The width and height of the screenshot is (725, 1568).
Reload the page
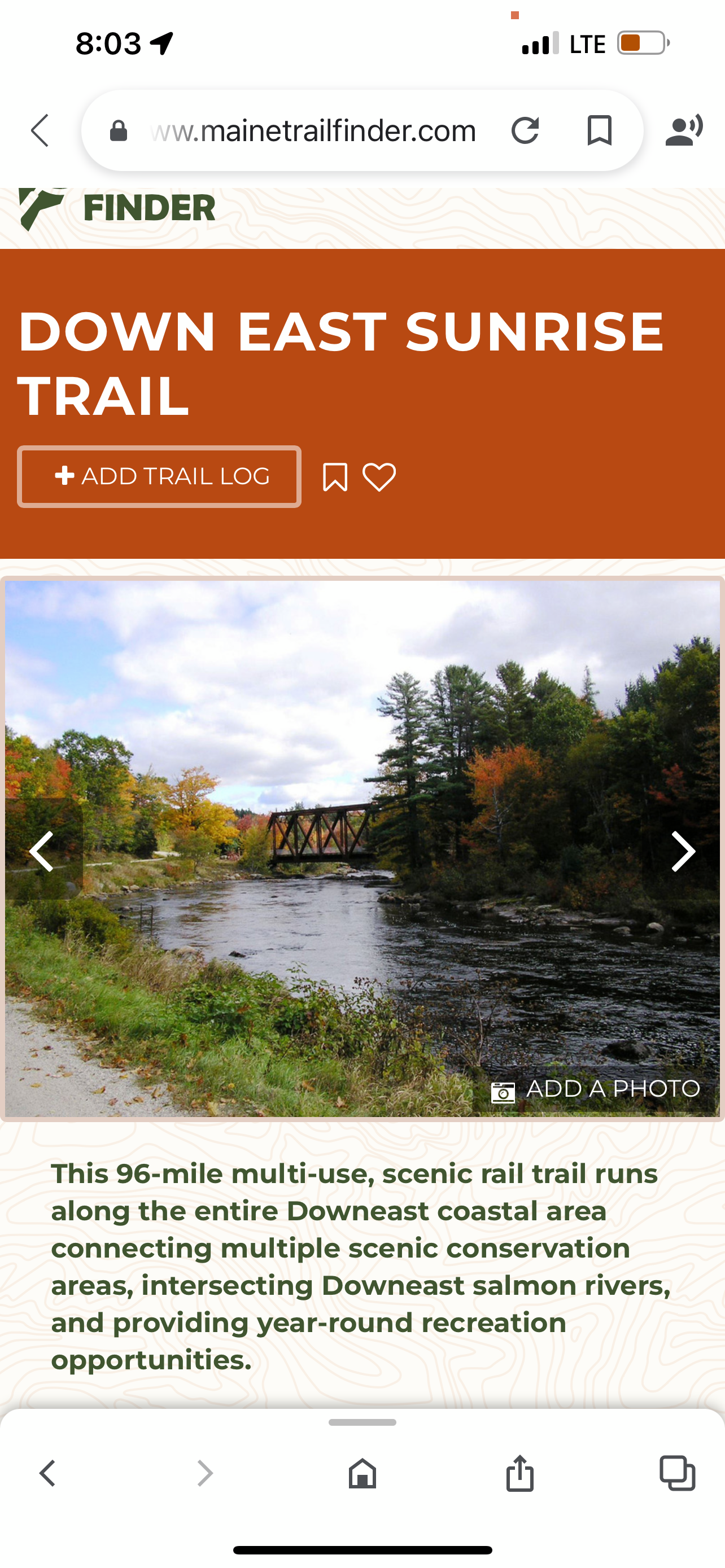pyautogui.click(x=525, y=130)
